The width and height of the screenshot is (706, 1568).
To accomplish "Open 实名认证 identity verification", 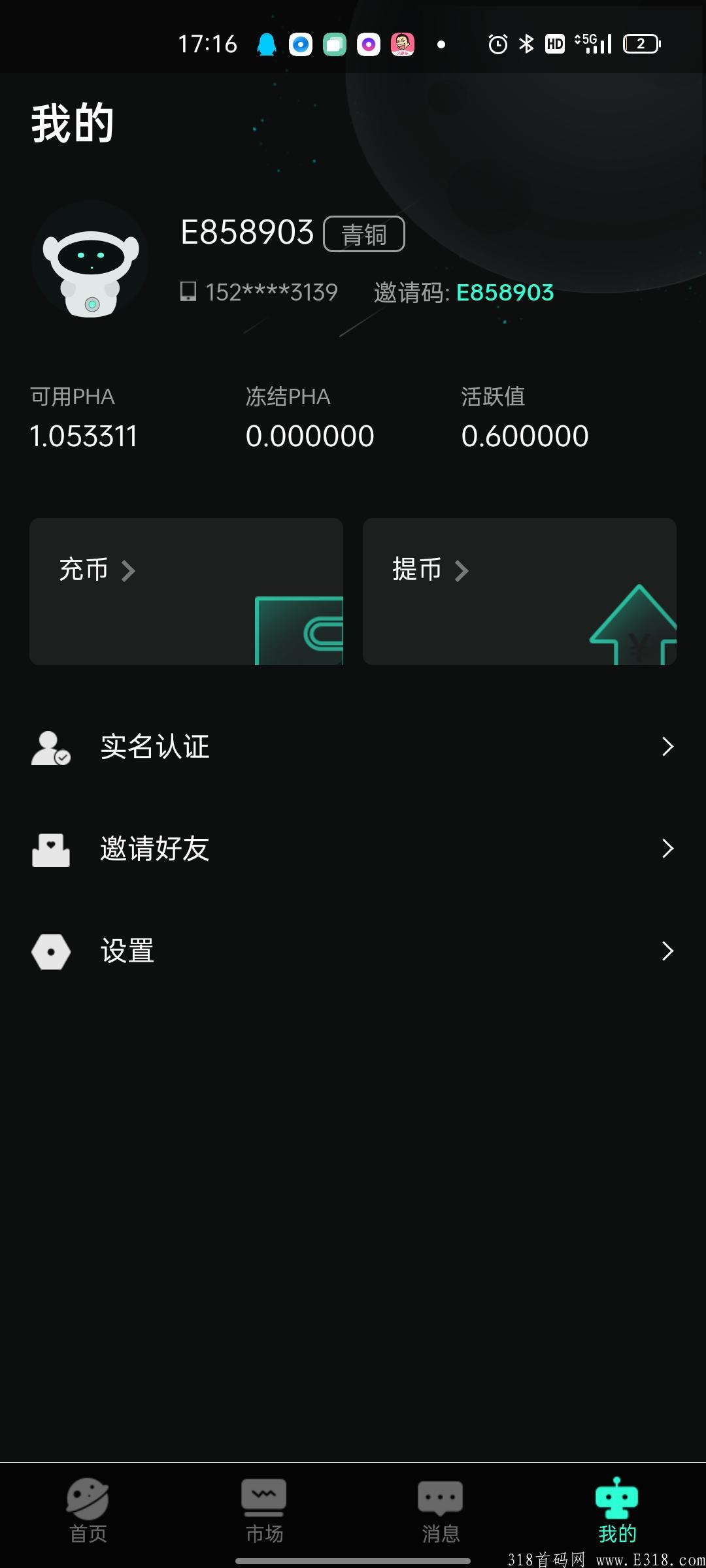I will pyautogui.click(x=353, y=747).
